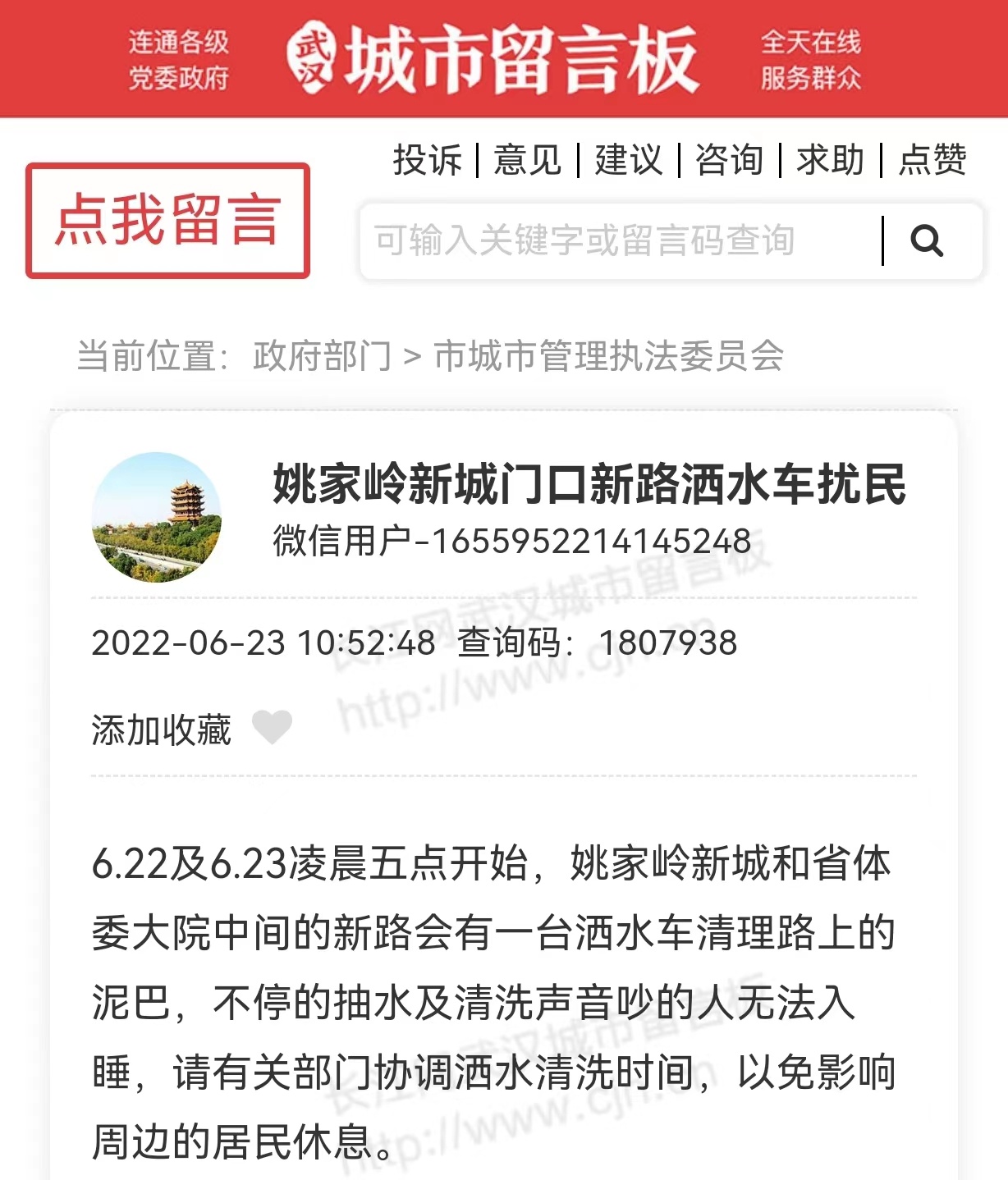Open the 政府部门 breadcrumb link
Image resolution: width=1008 pixels, height=1180 pixels.
[322, 355]
